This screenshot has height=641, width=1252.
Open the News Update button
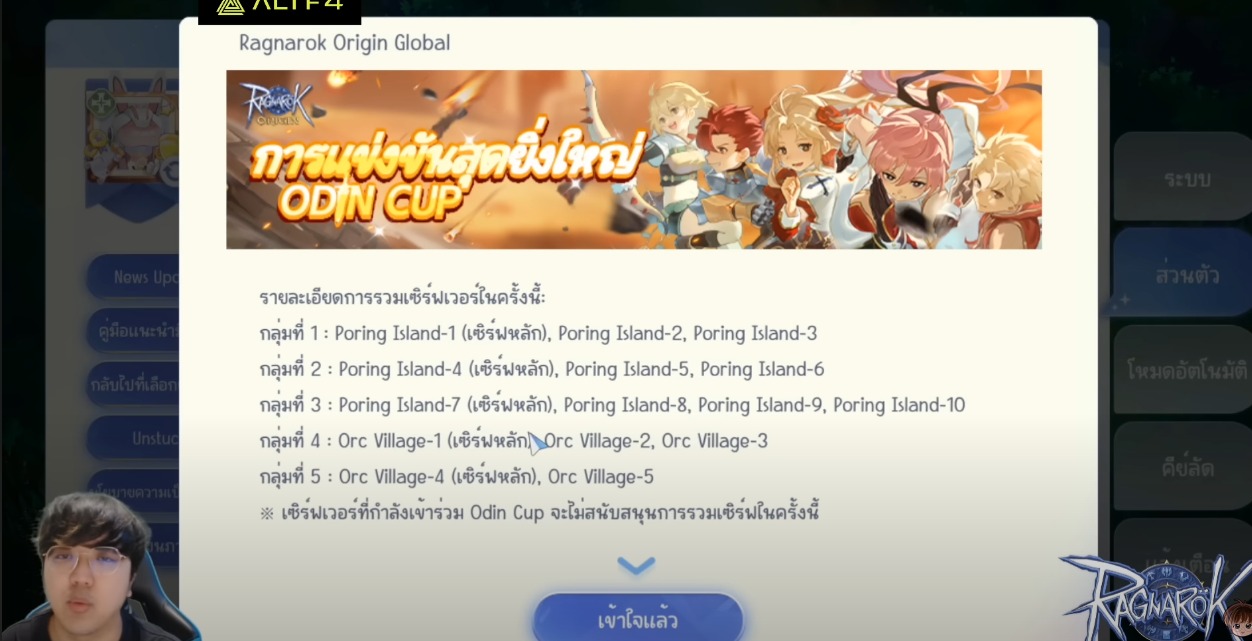coord(135,277)
